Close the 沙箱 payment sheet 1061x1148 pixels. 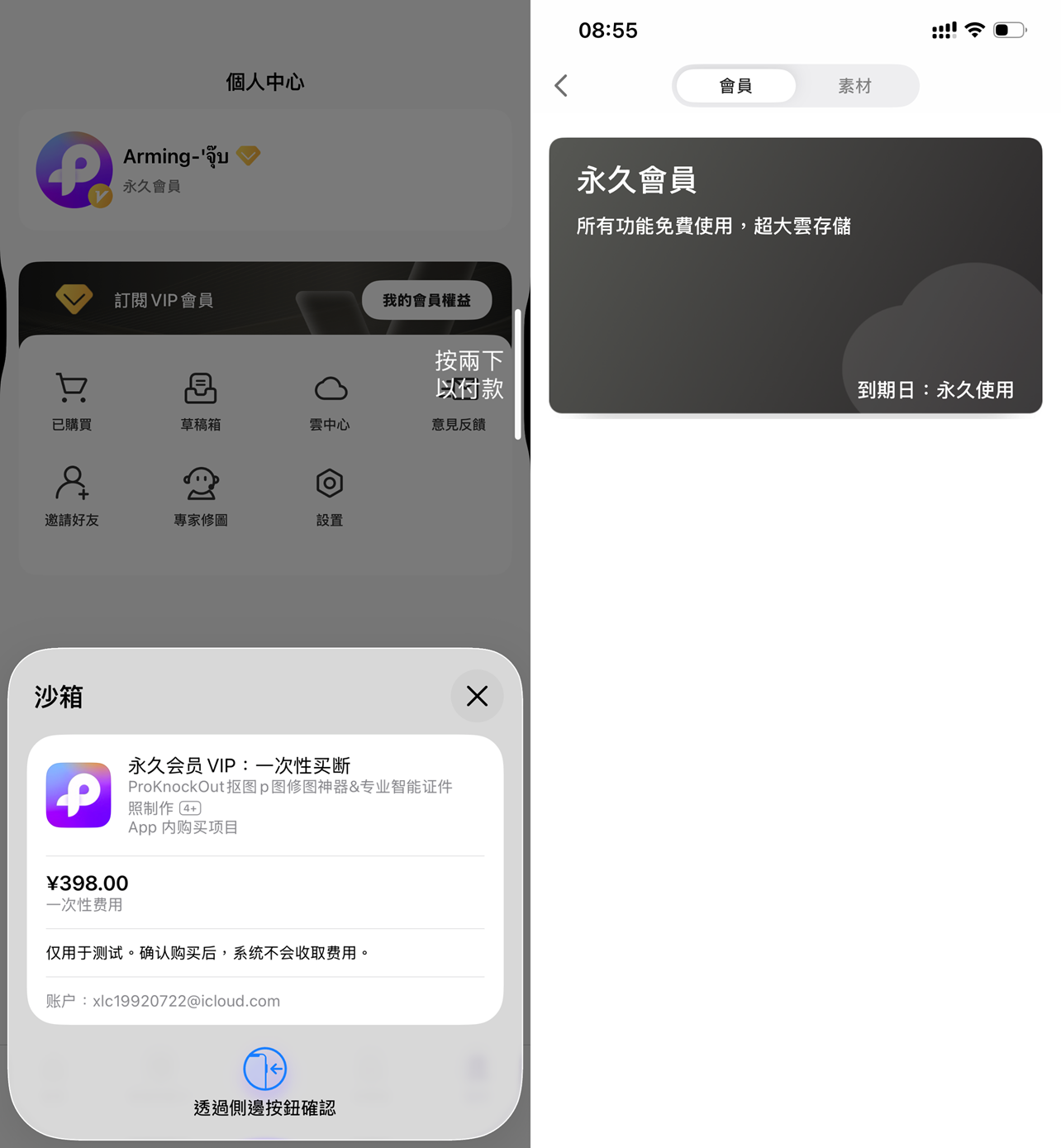pos(477,696)
